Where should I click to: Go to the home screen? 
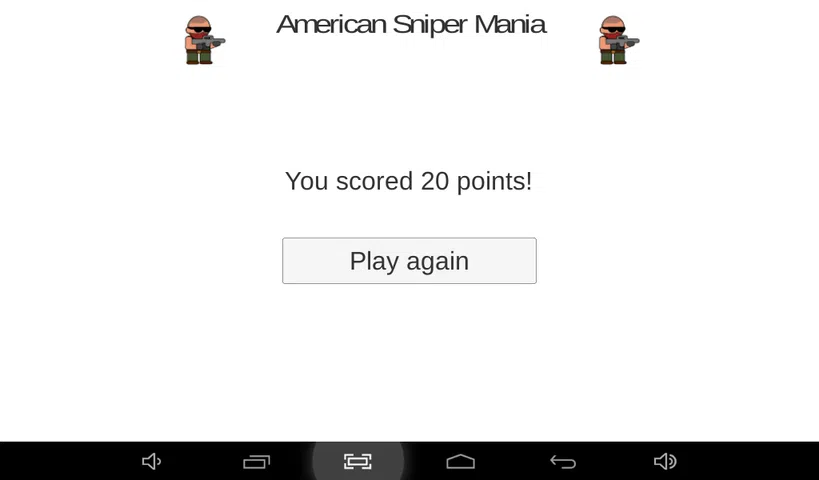pyautogui.click(x=460, y=461)
